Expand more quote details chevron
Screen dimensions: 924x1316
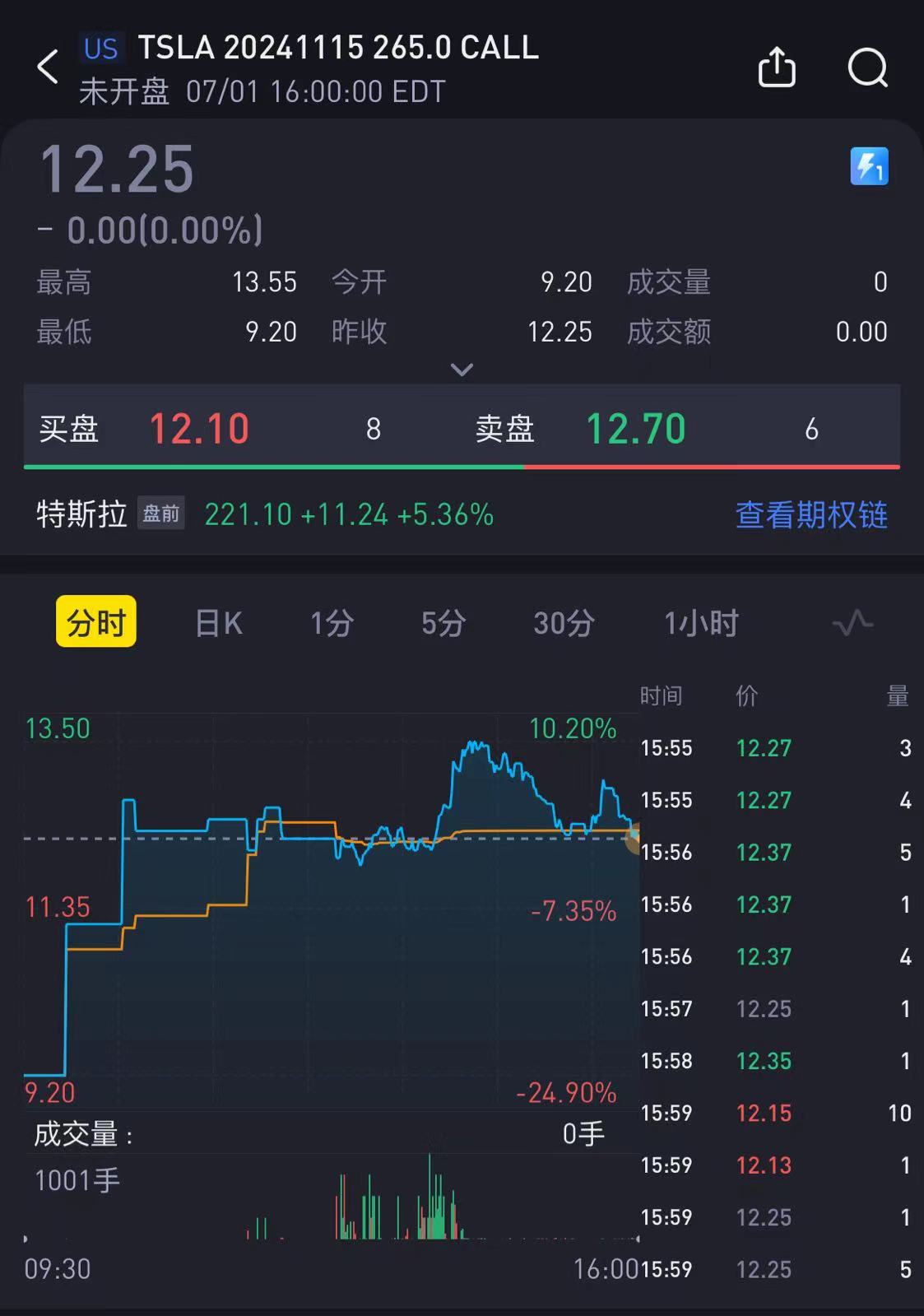pos(462,370)
